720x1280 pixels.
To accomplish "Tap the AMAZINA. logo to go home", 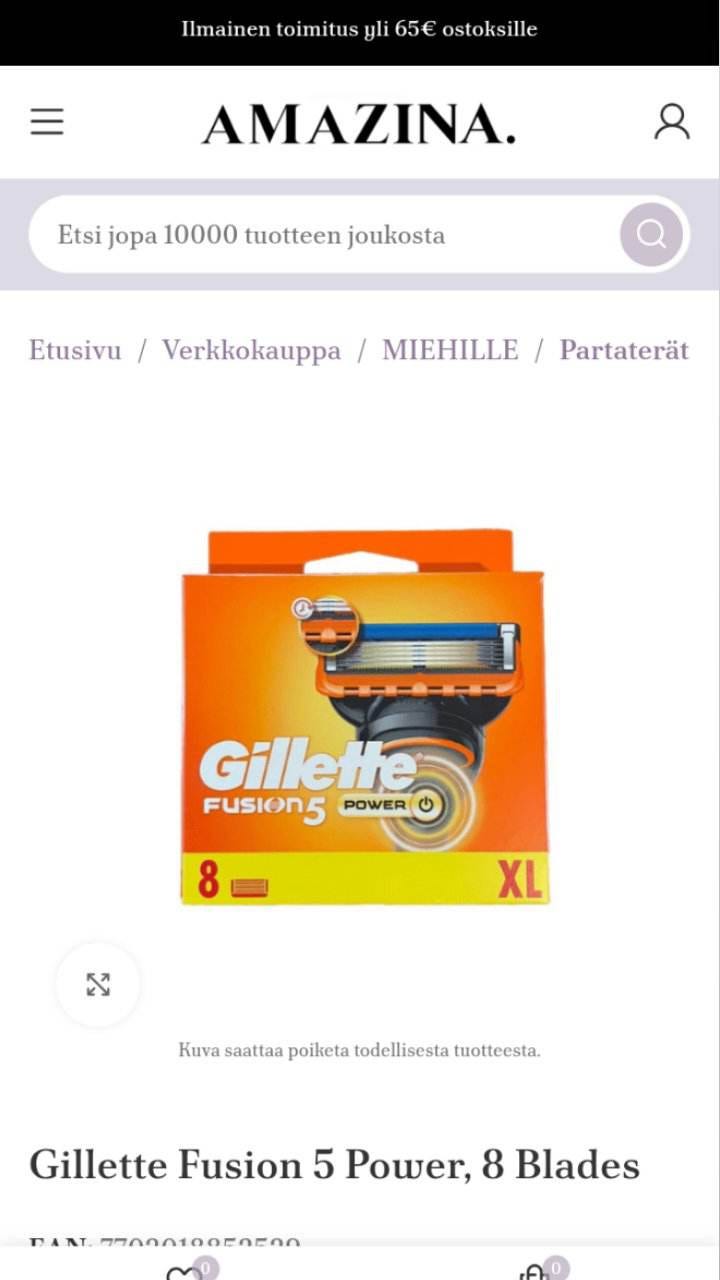I will click(359, 125).
